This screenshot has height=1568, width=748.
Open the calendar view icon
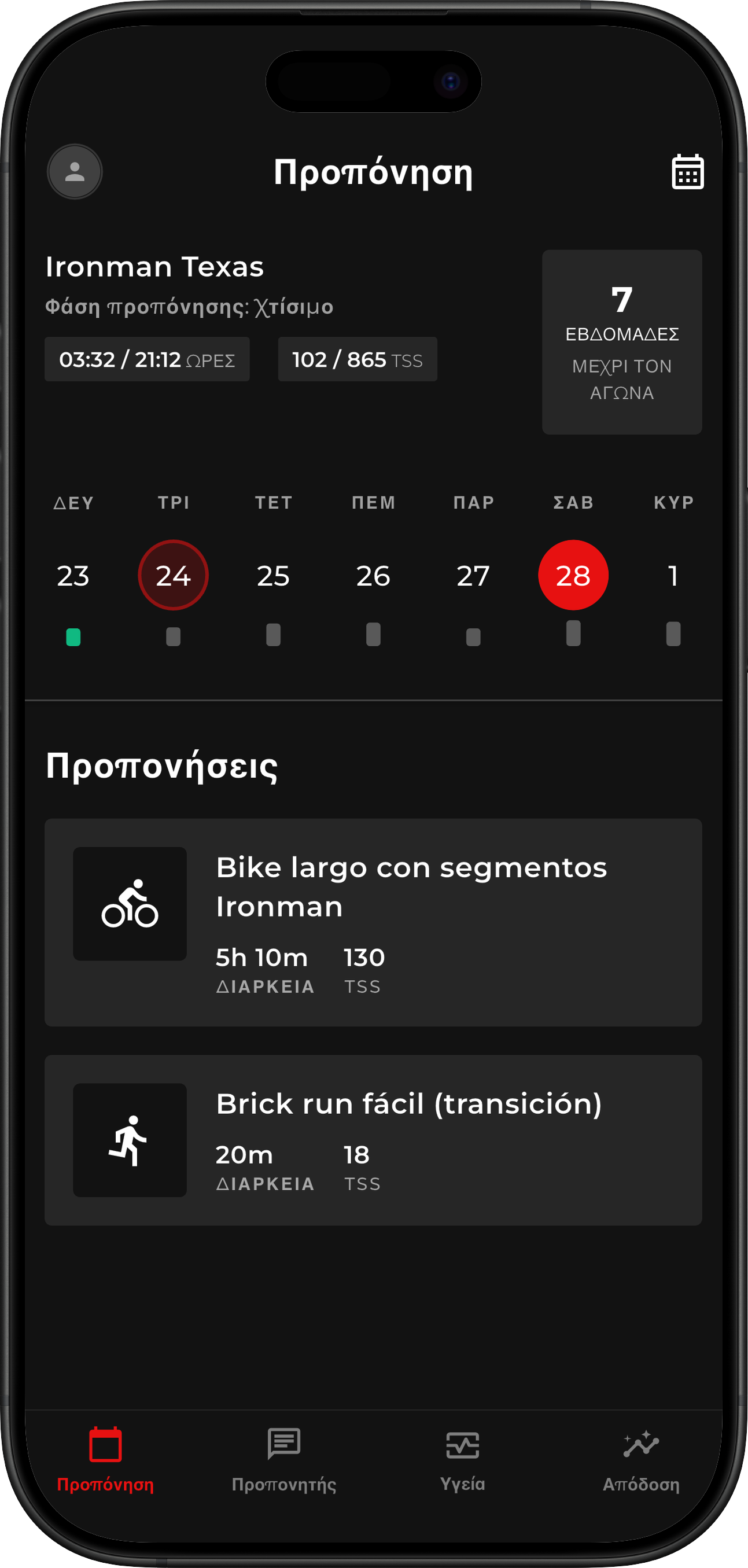(x=687, y=172)
